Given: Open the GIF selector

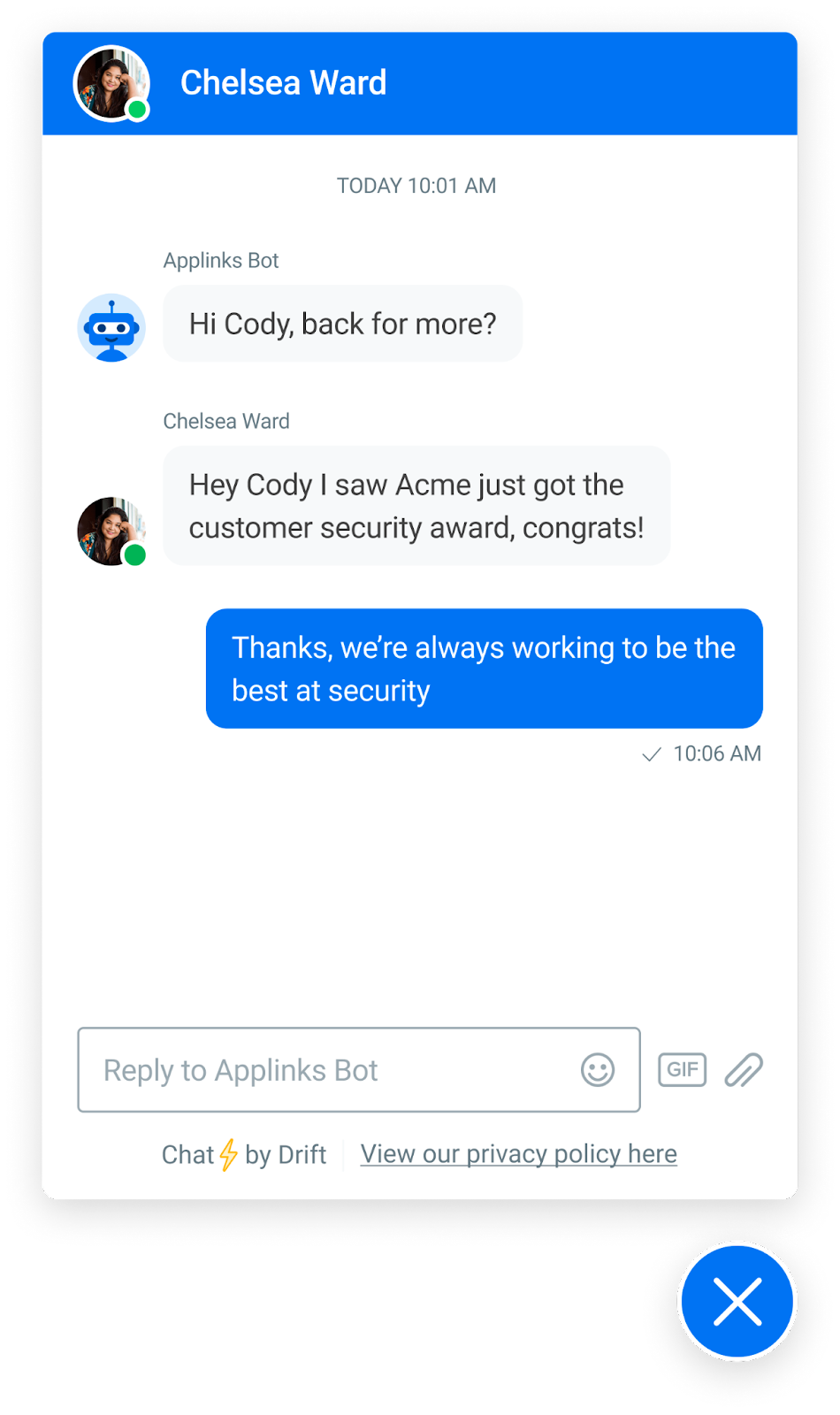Looking at the screenshot, I should point(682,1070).
